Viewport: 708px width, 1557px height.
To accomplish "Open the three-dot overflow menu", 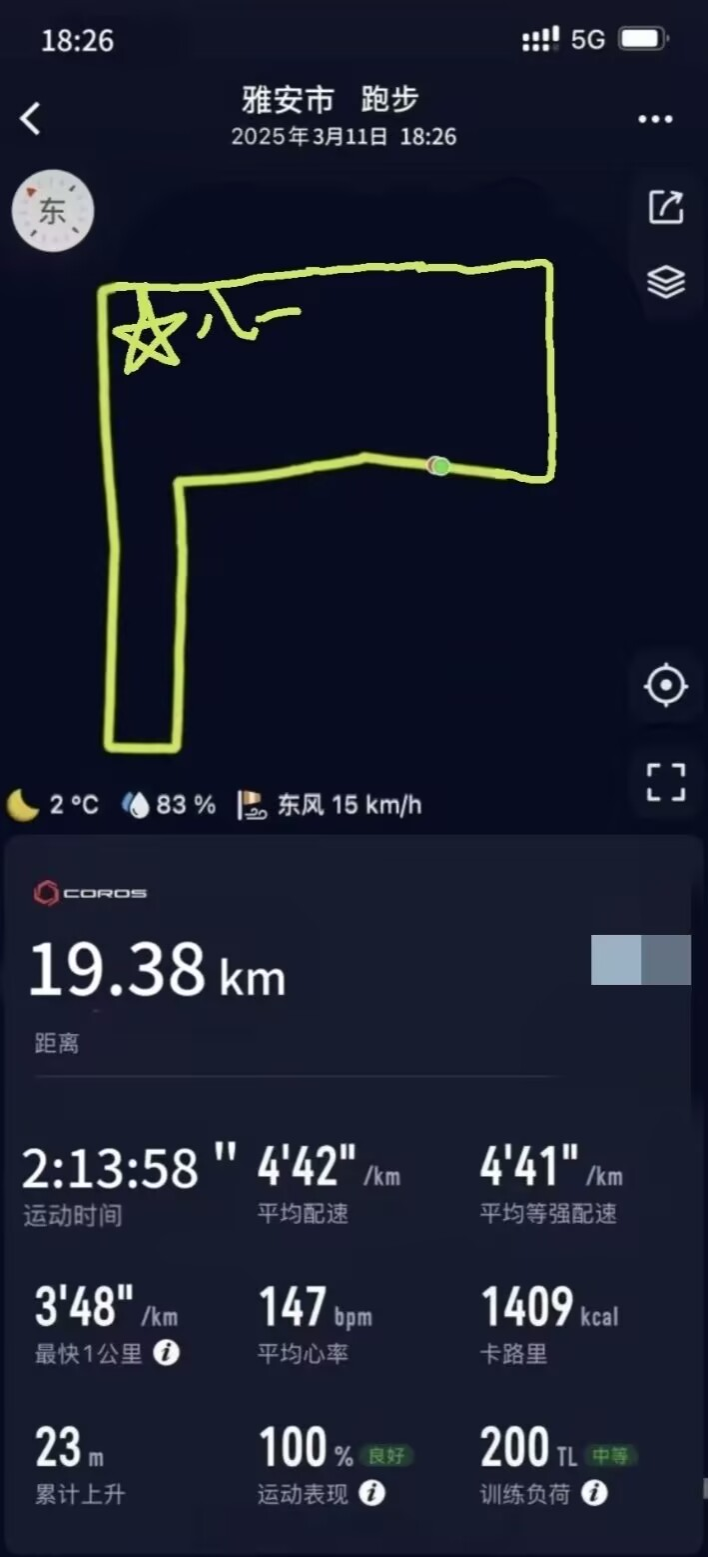I will pyautogui.click(x=655, y=120).
